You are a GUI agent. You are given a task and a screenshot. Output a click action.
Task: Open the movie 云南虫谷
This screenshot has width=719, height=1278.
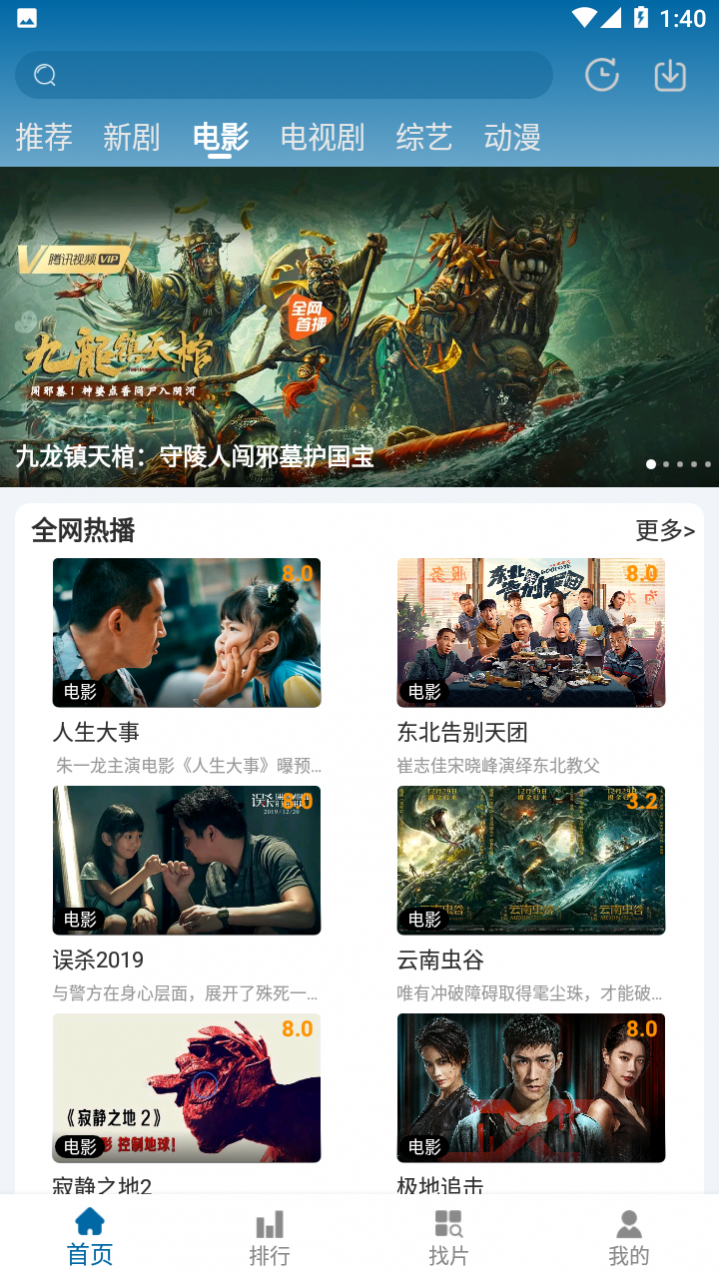(531, 861)
